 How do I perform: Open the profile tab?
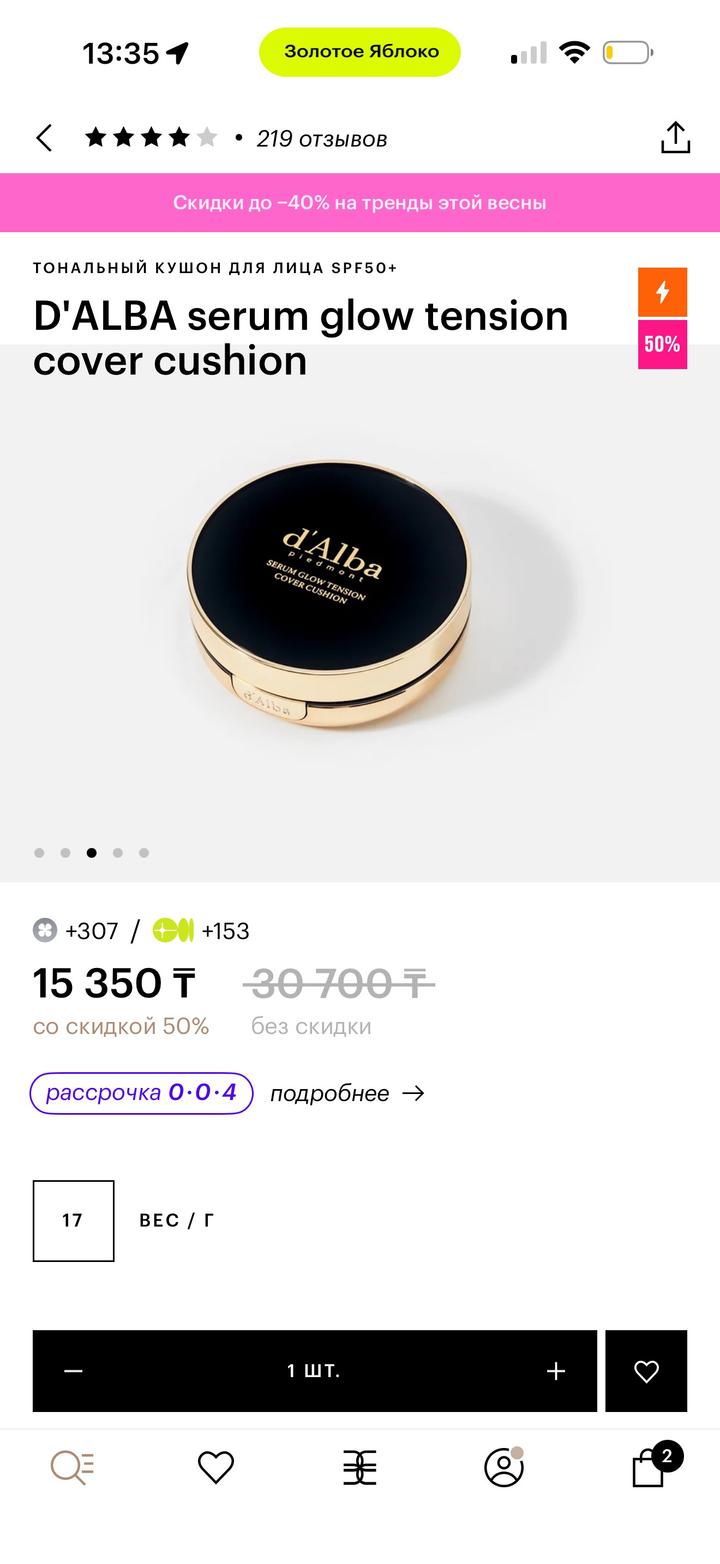(x=503, y=1467)
